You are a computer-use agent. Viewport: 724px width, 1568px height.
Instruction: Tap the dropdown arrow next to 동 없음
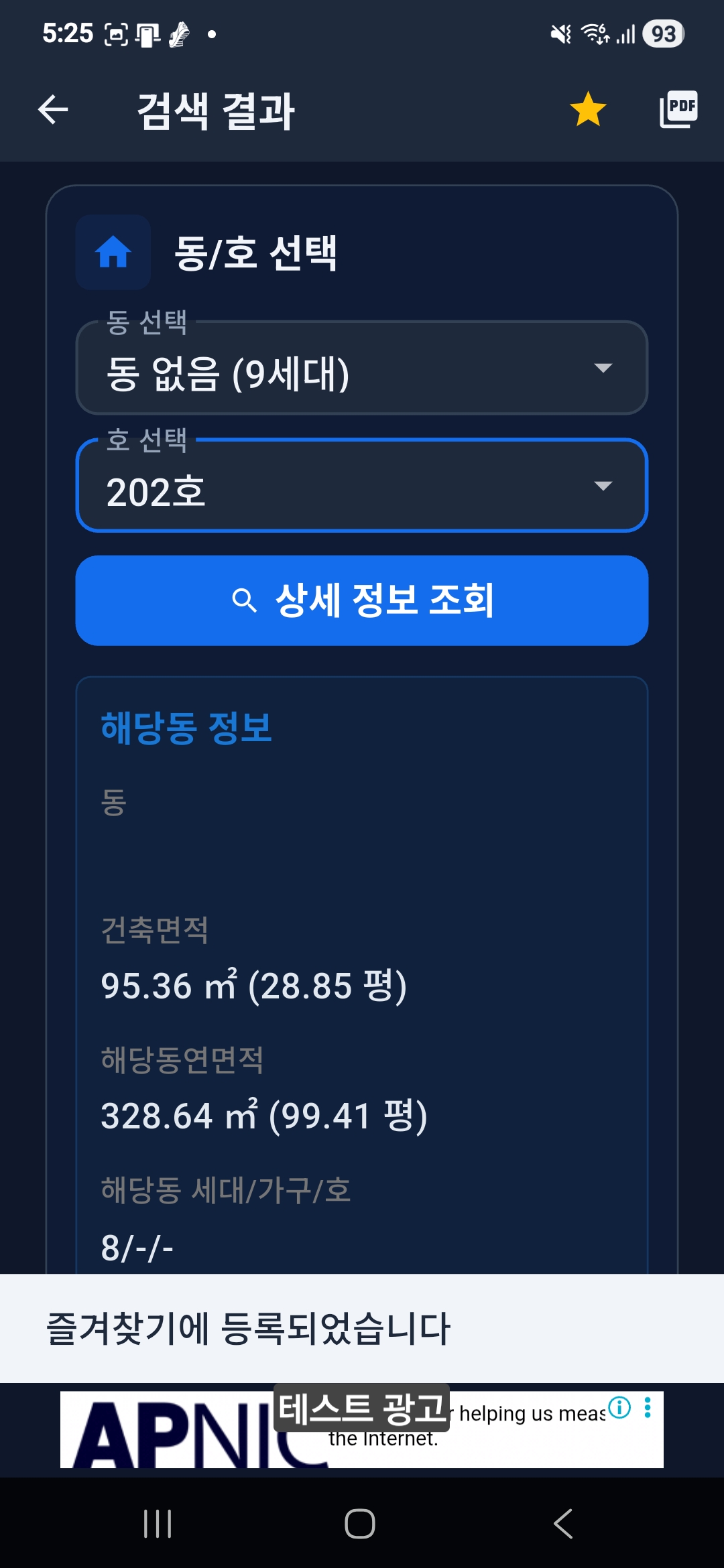pos(603,368)
